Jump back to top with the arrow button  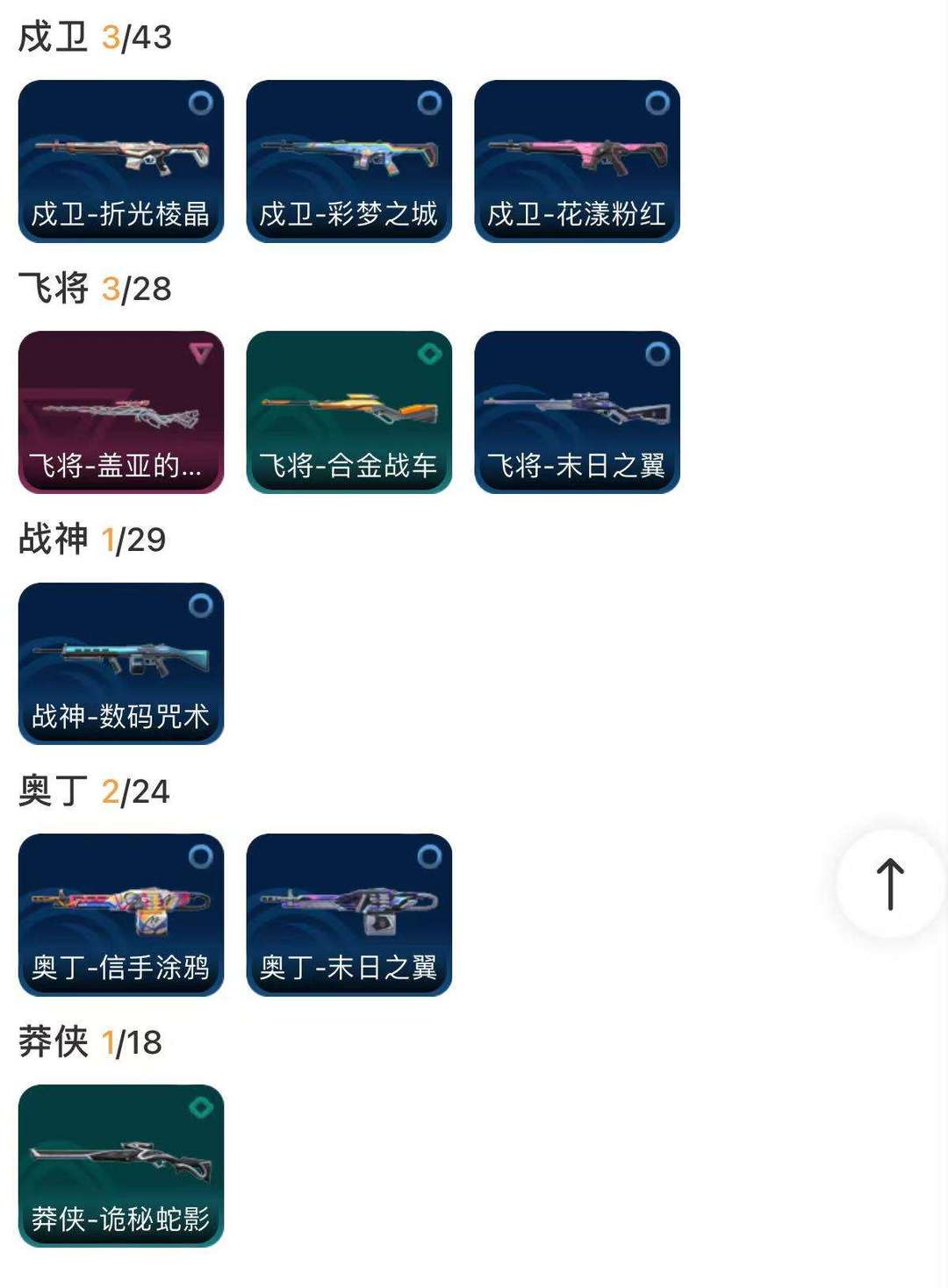pos(890,884)
